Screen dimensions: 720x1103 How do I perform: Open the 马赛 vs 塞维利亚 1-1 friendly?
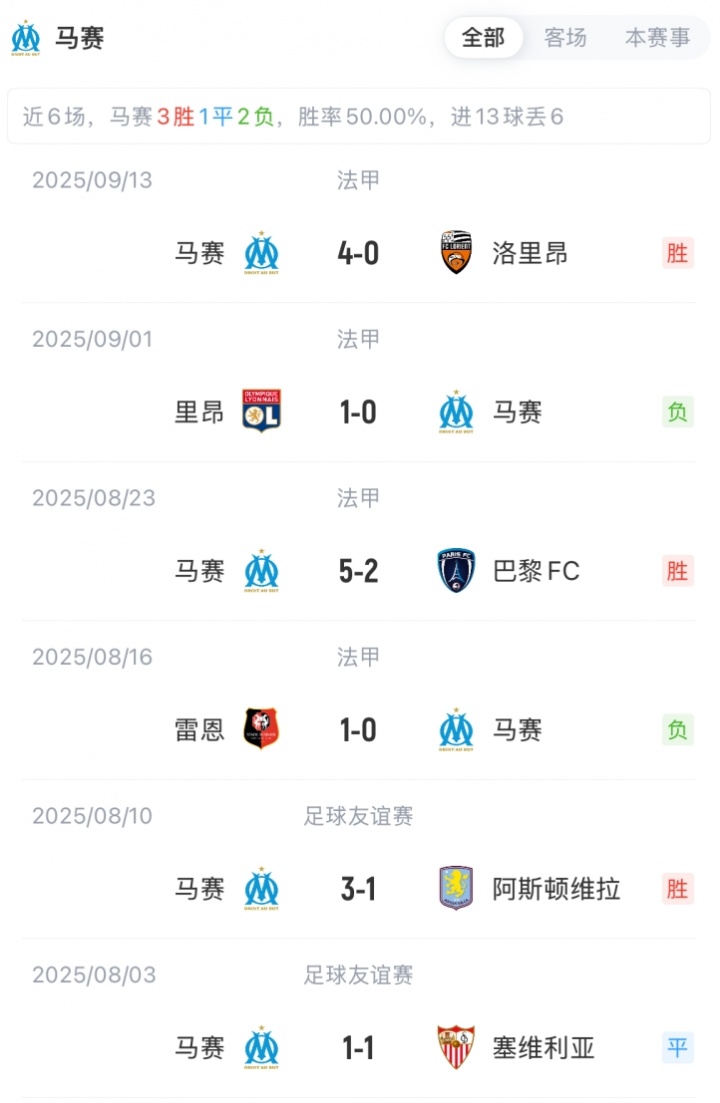pos(358,1048)
